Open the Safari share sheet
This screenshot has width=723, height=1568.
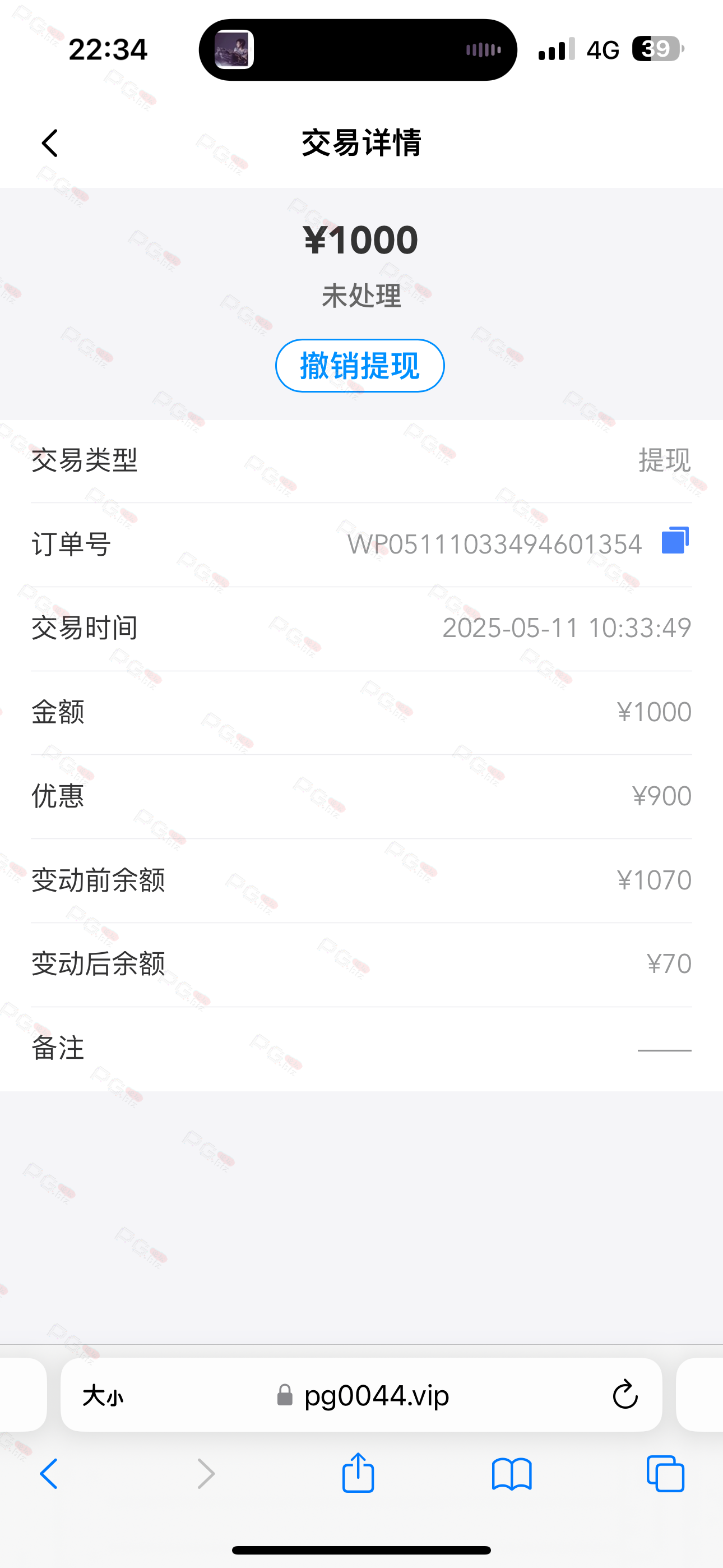[358, 1473]
